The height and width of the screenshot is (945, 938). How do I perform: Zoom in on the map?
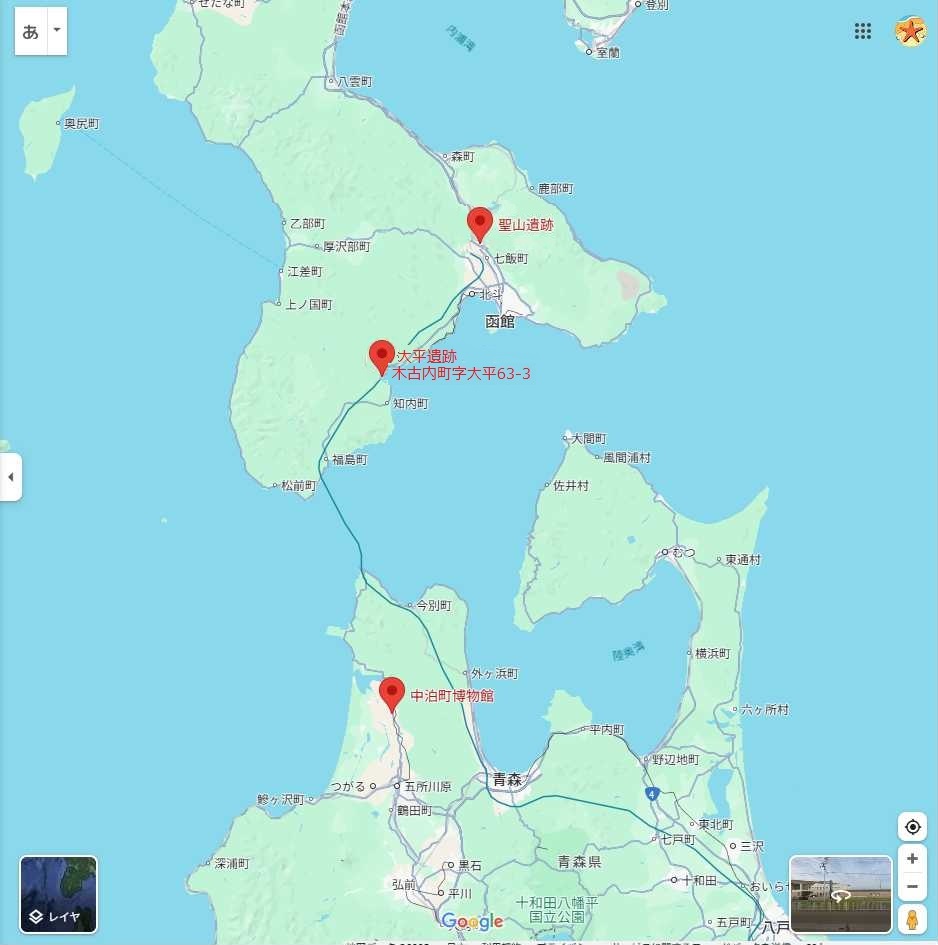[x=912, y=859]
